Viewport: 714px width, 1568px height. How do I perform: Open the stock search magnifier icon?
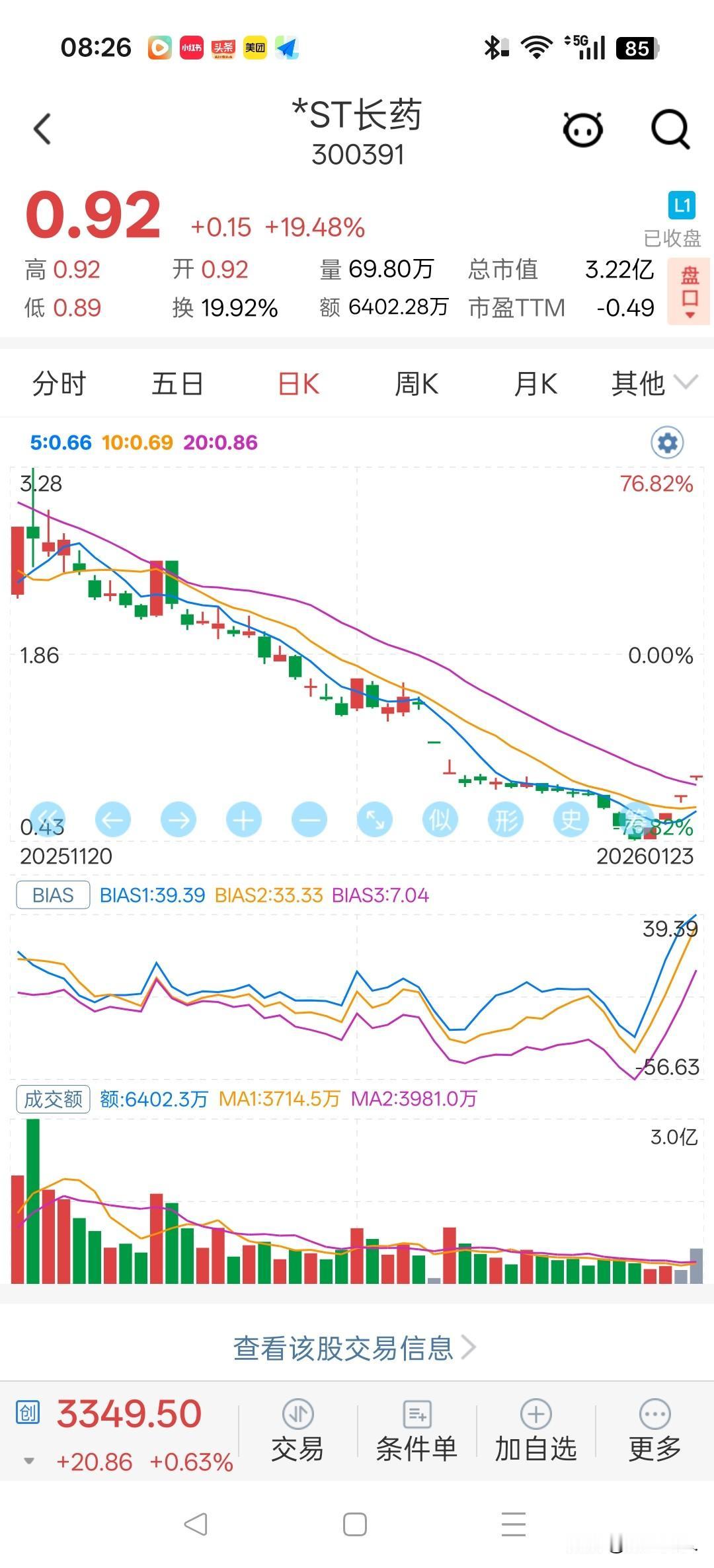click(670, 130)
